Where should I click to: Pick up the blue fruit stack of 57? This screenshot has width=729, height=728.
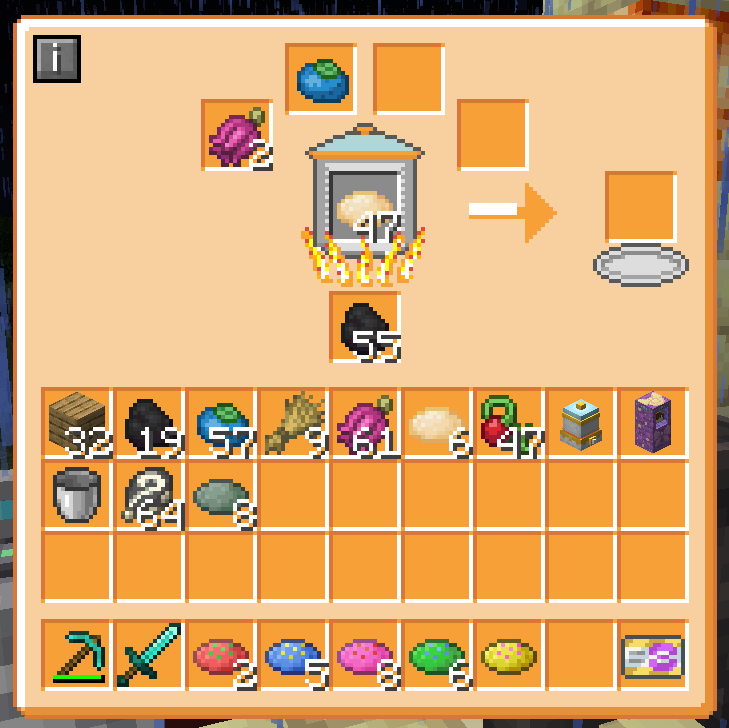222,424
